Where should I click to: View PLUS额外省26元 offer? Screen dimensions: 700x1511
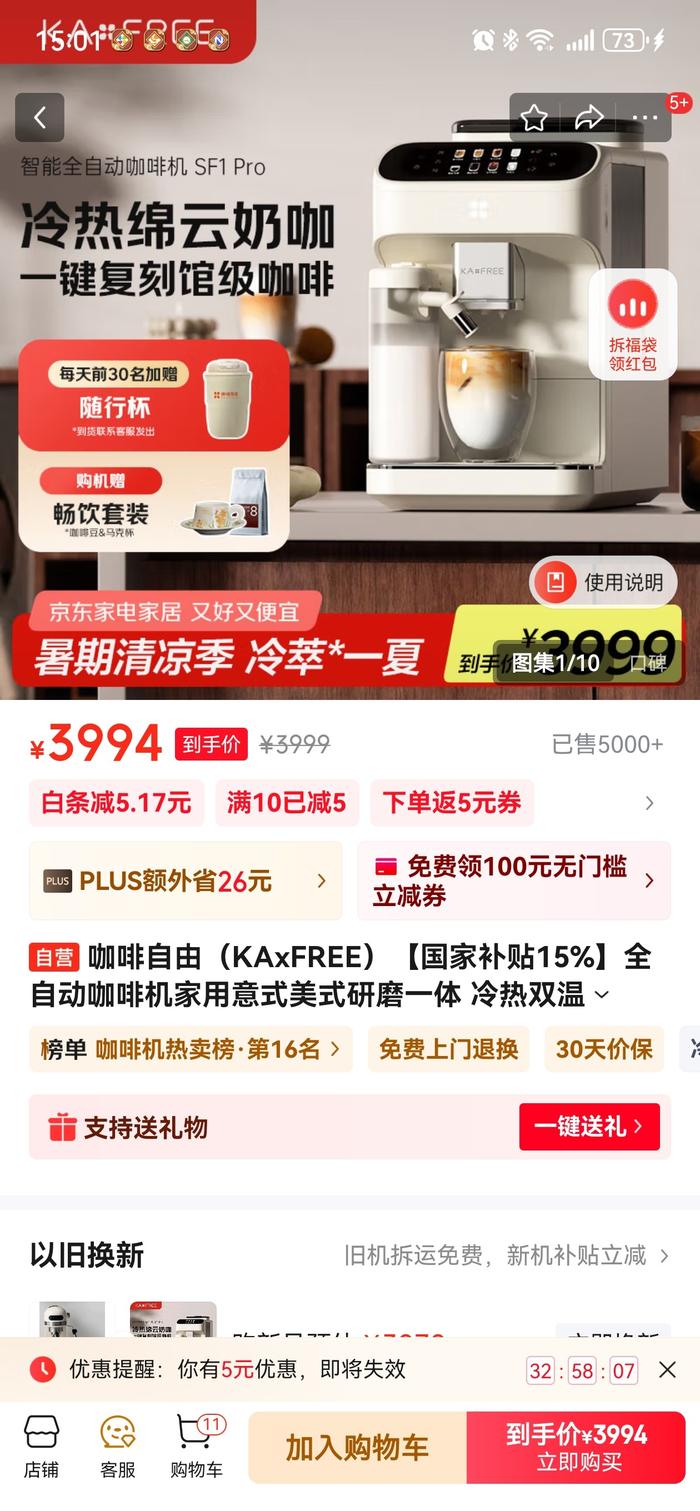[x=186, y=881]
